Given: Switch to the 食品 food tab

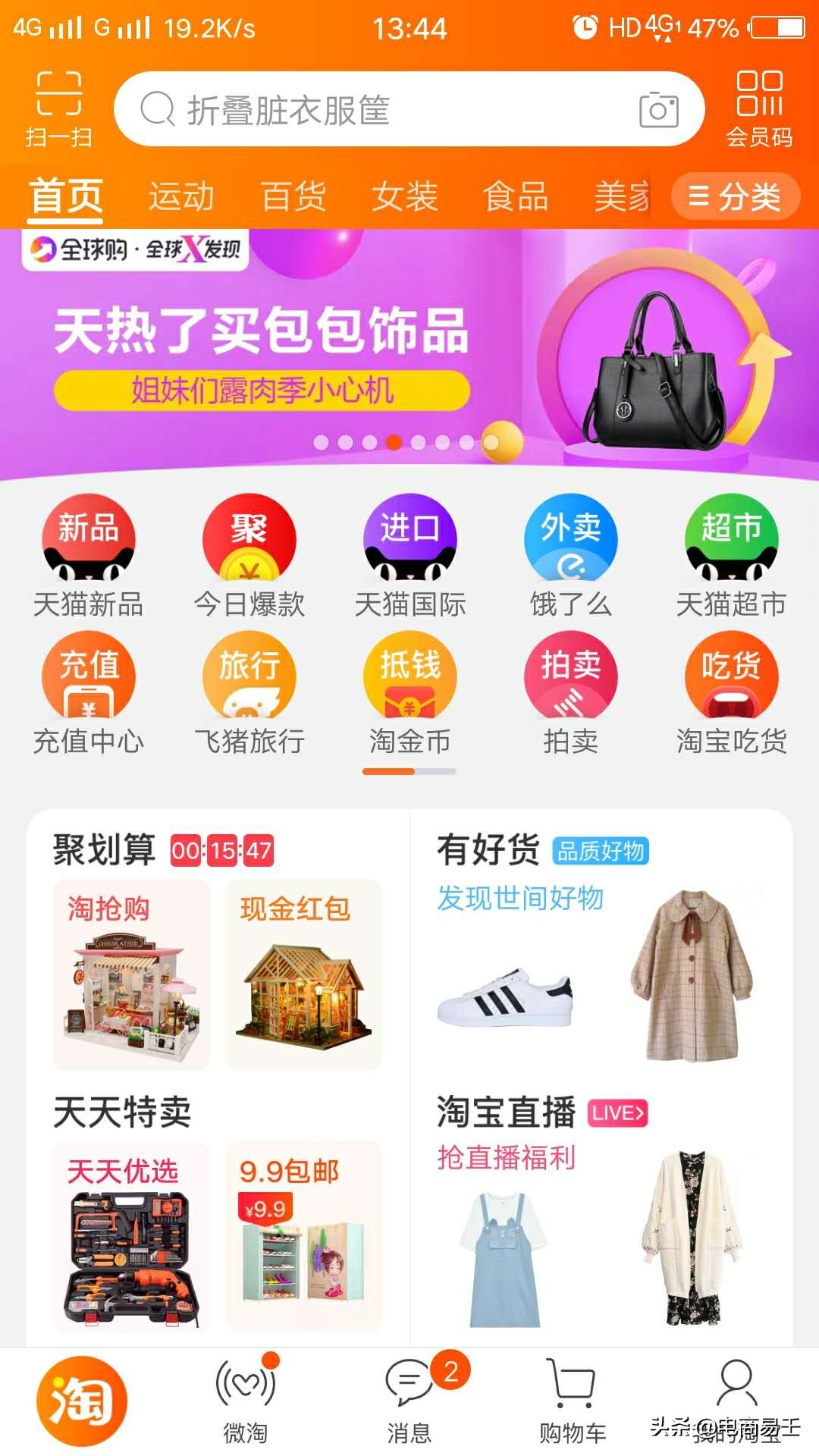Looking at the screenshot, I should 517,196.
